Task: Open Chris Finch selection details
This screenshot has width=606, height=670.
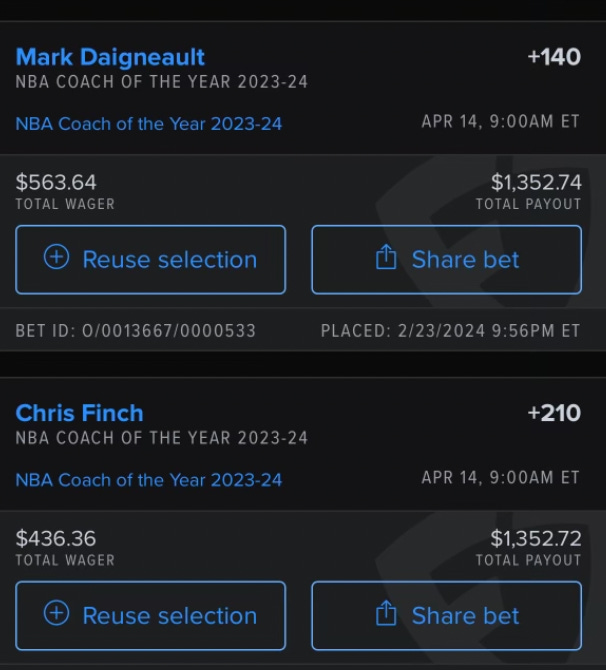Action: point(80,413)
